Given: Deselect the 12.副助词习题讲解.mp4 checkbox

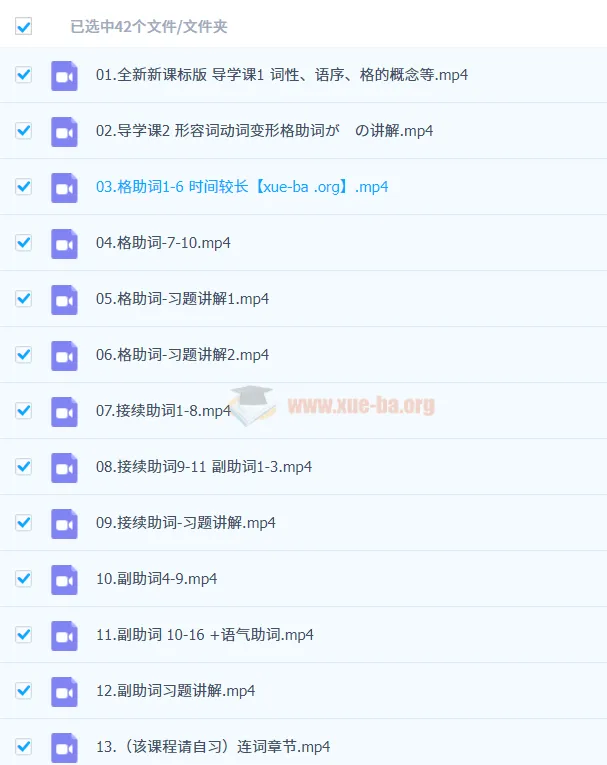Looking at the screenshot, I should click(24, 691).
